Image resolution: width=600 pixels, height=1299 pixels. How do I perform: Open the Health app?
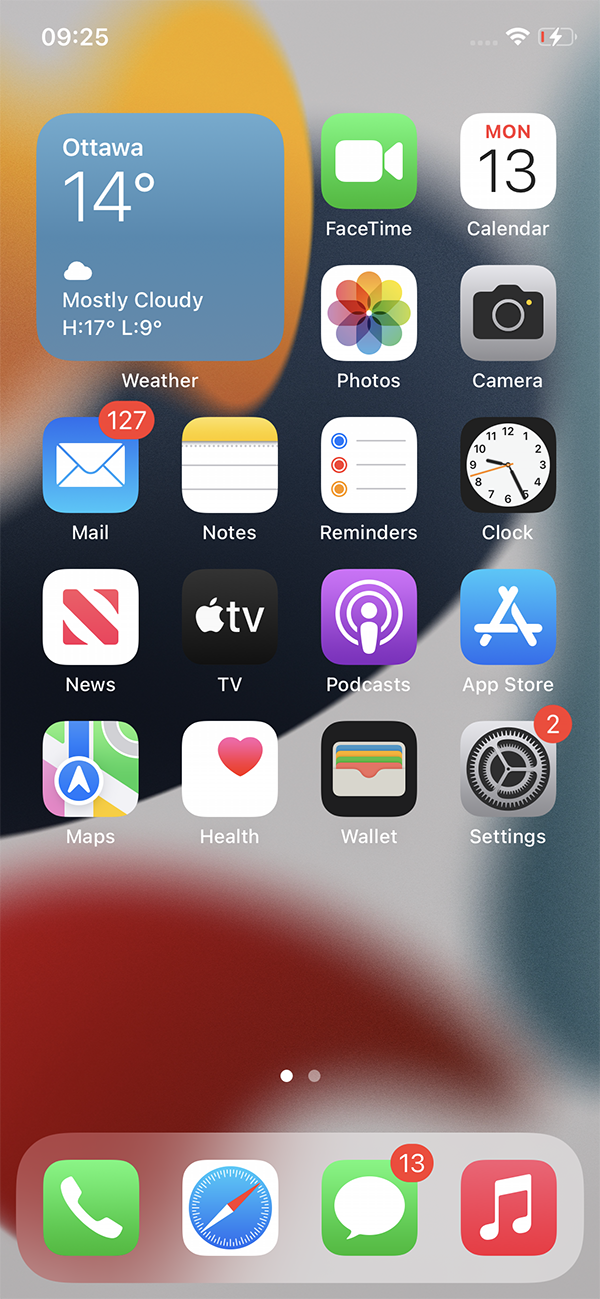(229, 769)
